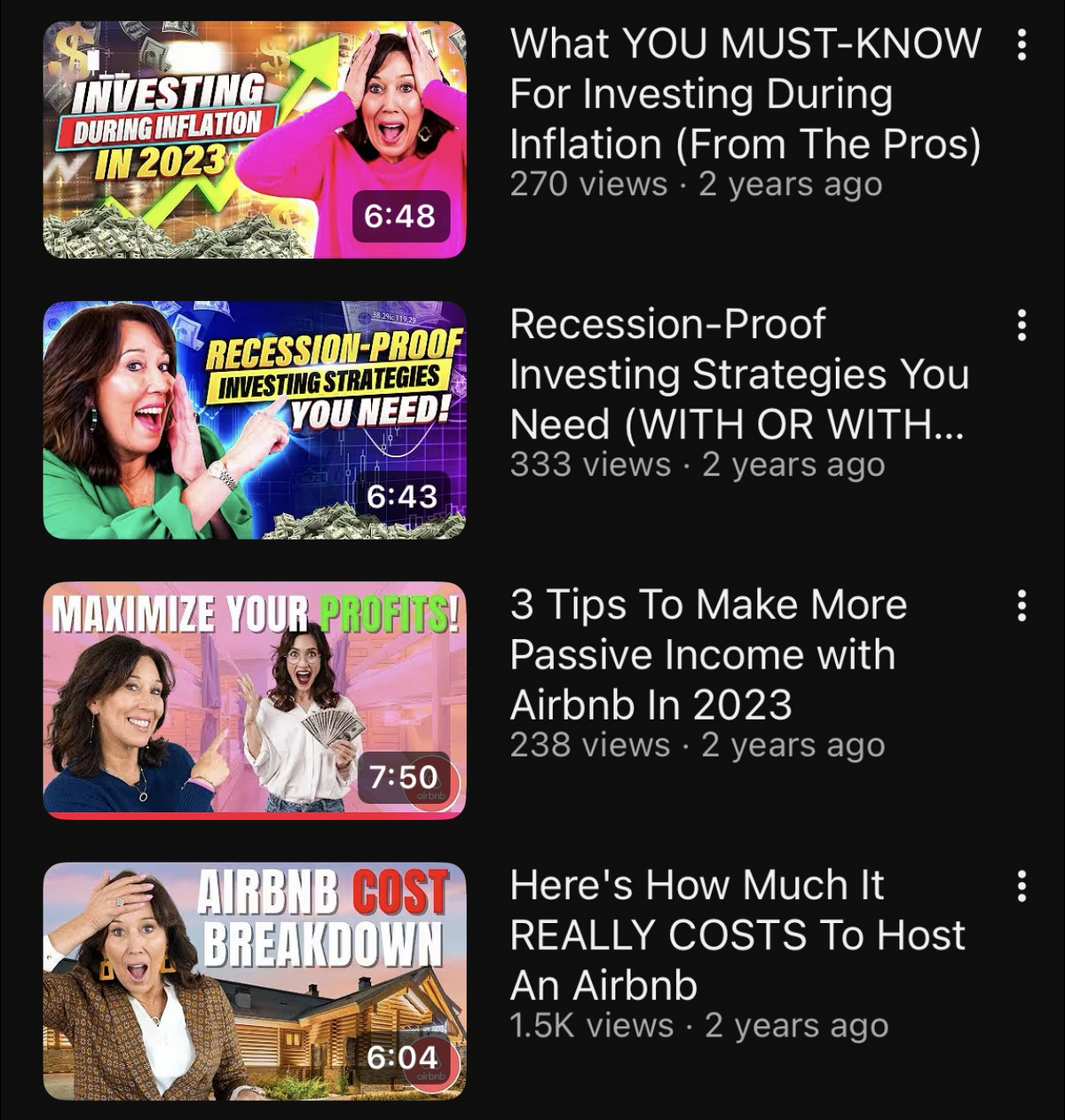Viewport: 1065px width, 1120px height.
Task: Show options menu for the Recession-Proof Investing video
Action: (1022, 326)
